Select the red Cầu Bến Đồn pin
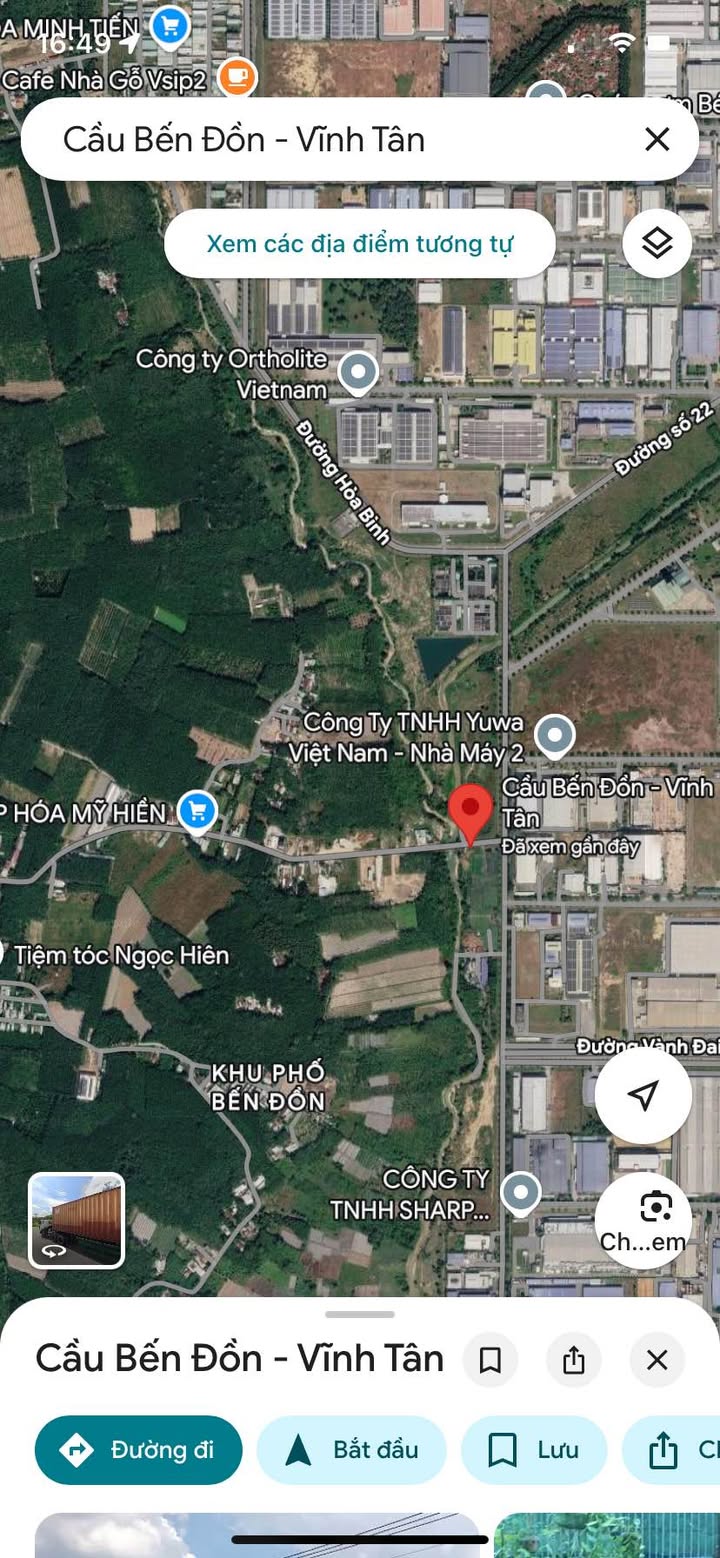This screenshot has height=1558, width=720. coord(470,814)
